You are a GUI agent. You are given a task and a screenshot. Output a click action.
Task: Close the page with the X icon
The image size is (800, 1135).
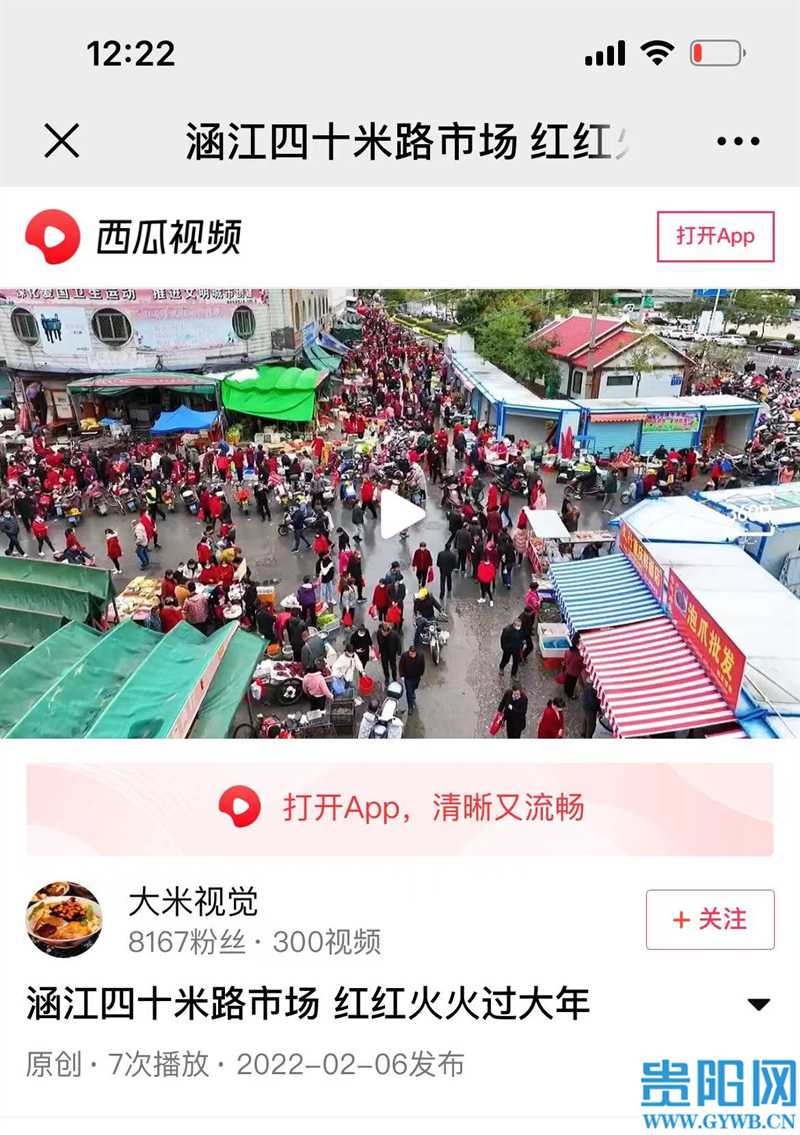pyautogui.click(x=62, y=141)
